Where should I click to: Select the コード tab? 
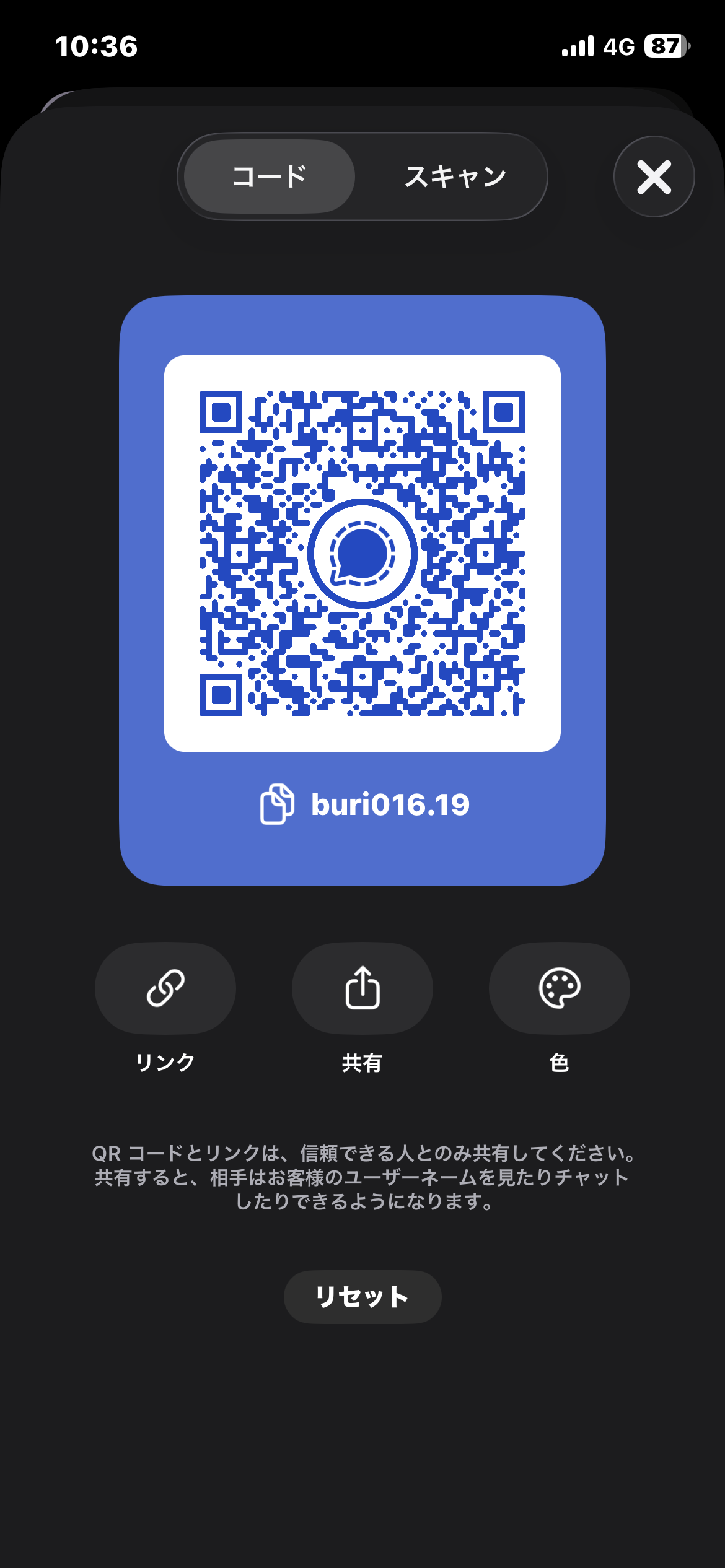click(x=270, y=176)
